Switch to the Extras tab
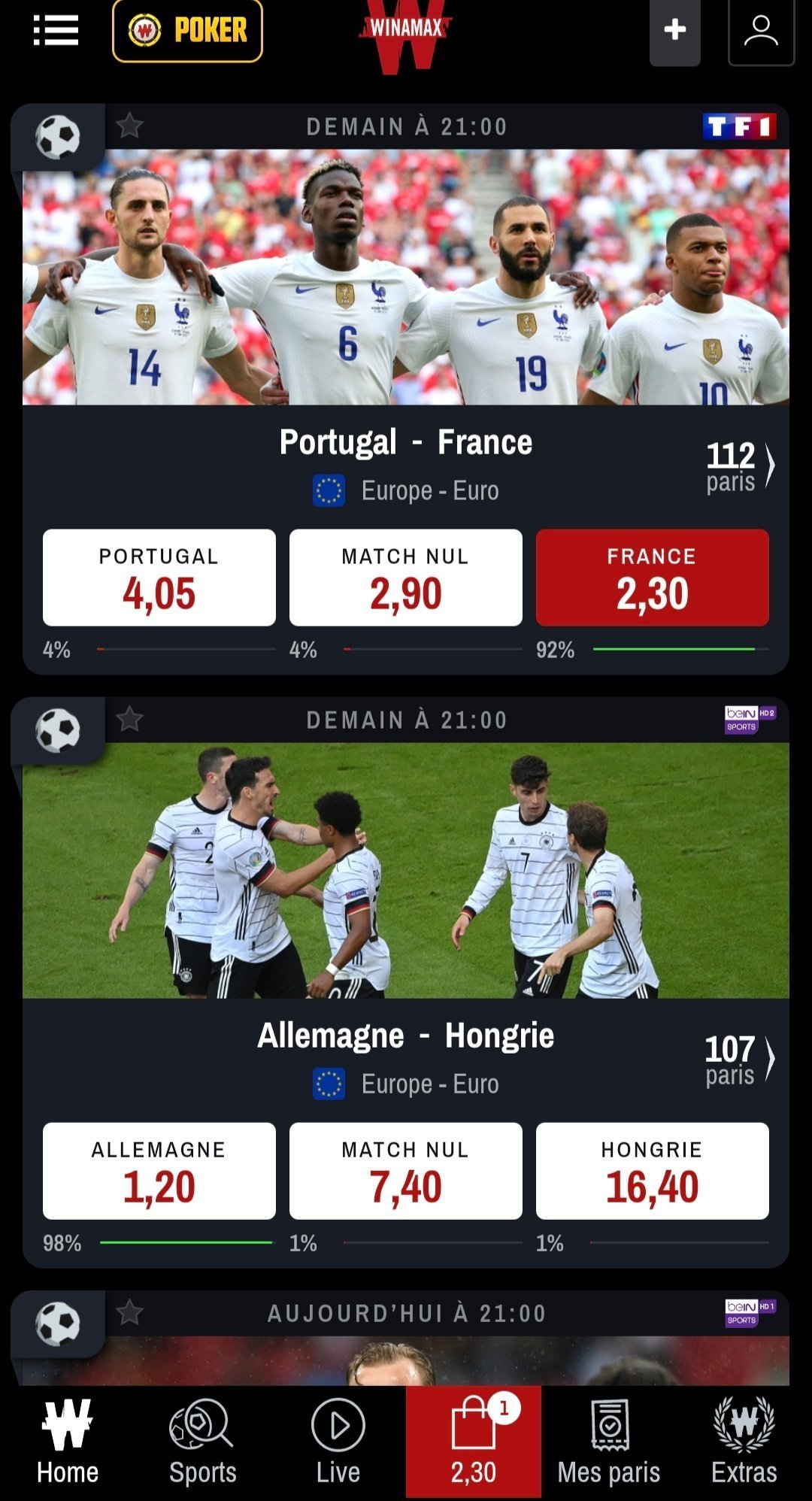 pyautogui.click(x=744, y=1442)
